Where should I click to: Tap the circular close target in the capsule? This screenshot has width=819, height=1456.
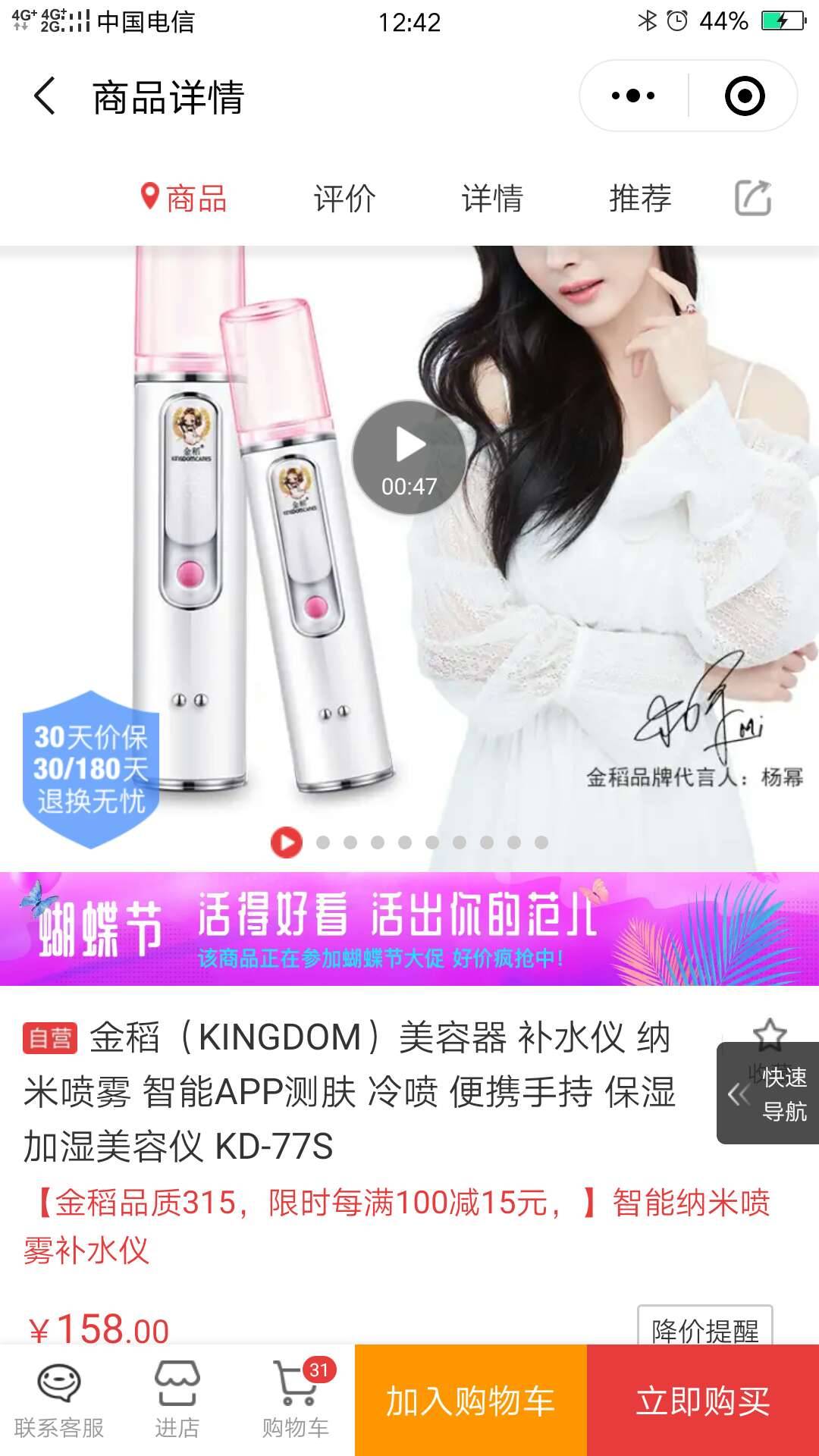[x=746, y=94]
